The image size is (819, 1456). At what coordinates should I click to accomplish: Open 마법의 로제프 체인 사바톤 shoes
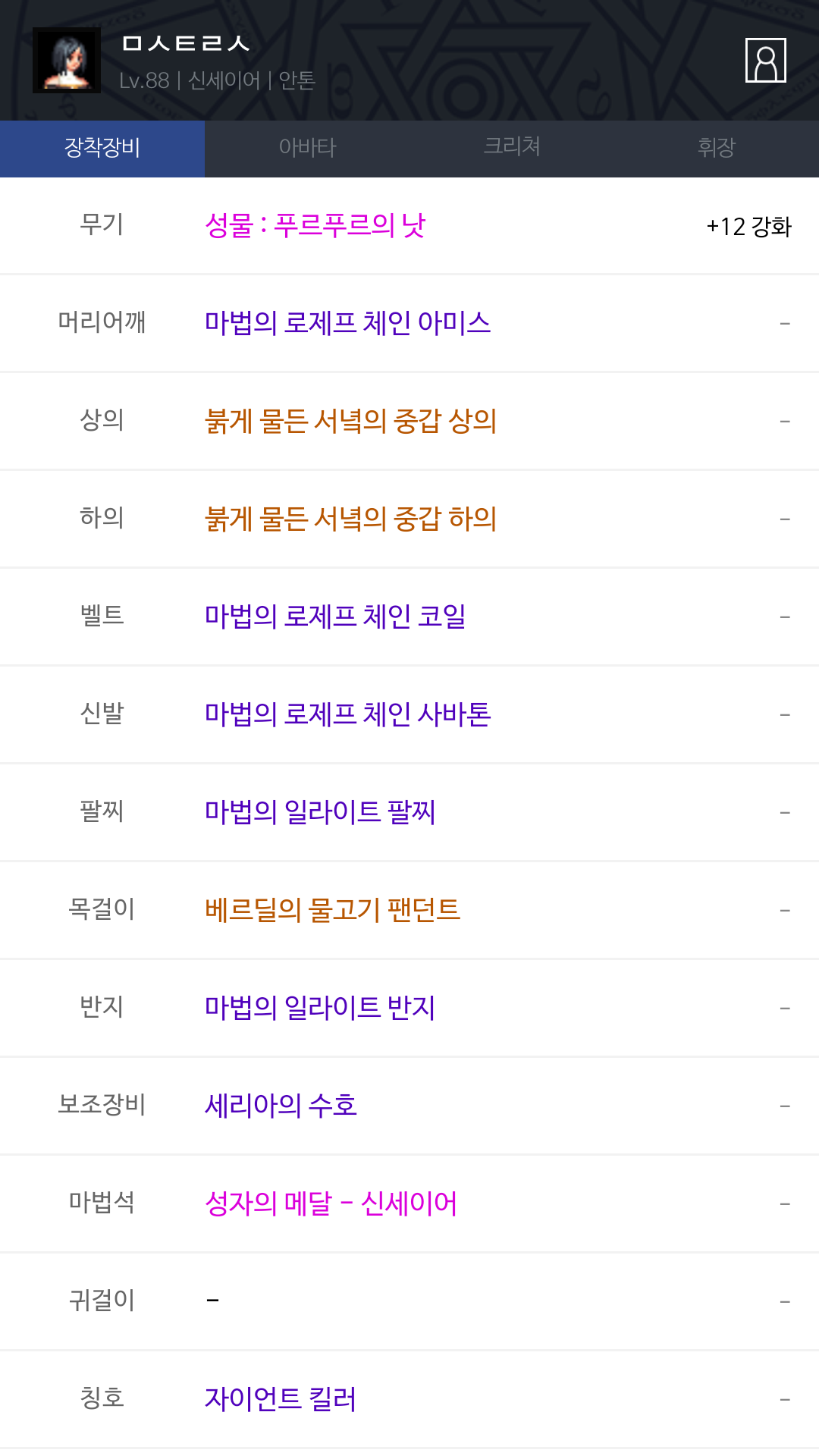tap(347, 714)
